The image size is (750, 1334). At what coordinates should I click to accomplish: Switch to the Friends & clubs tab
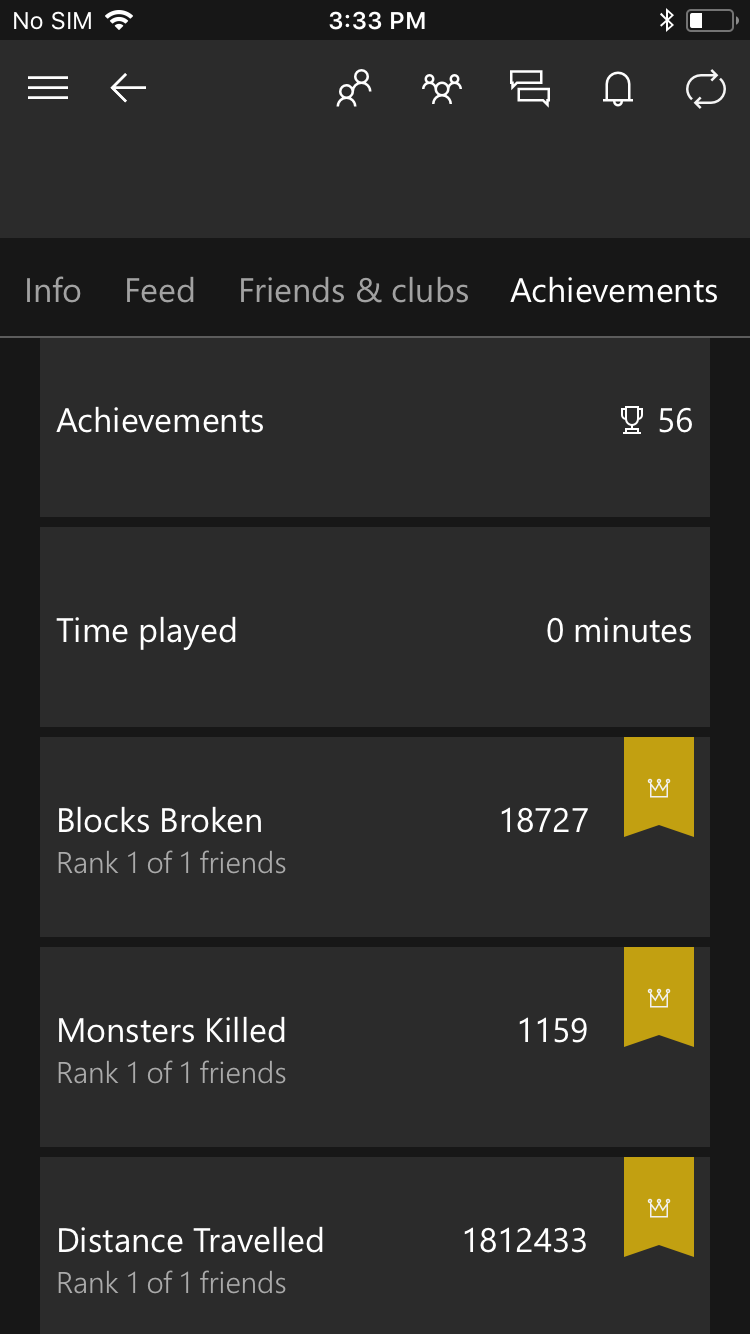pyautogui.click(x=354, y=291)
